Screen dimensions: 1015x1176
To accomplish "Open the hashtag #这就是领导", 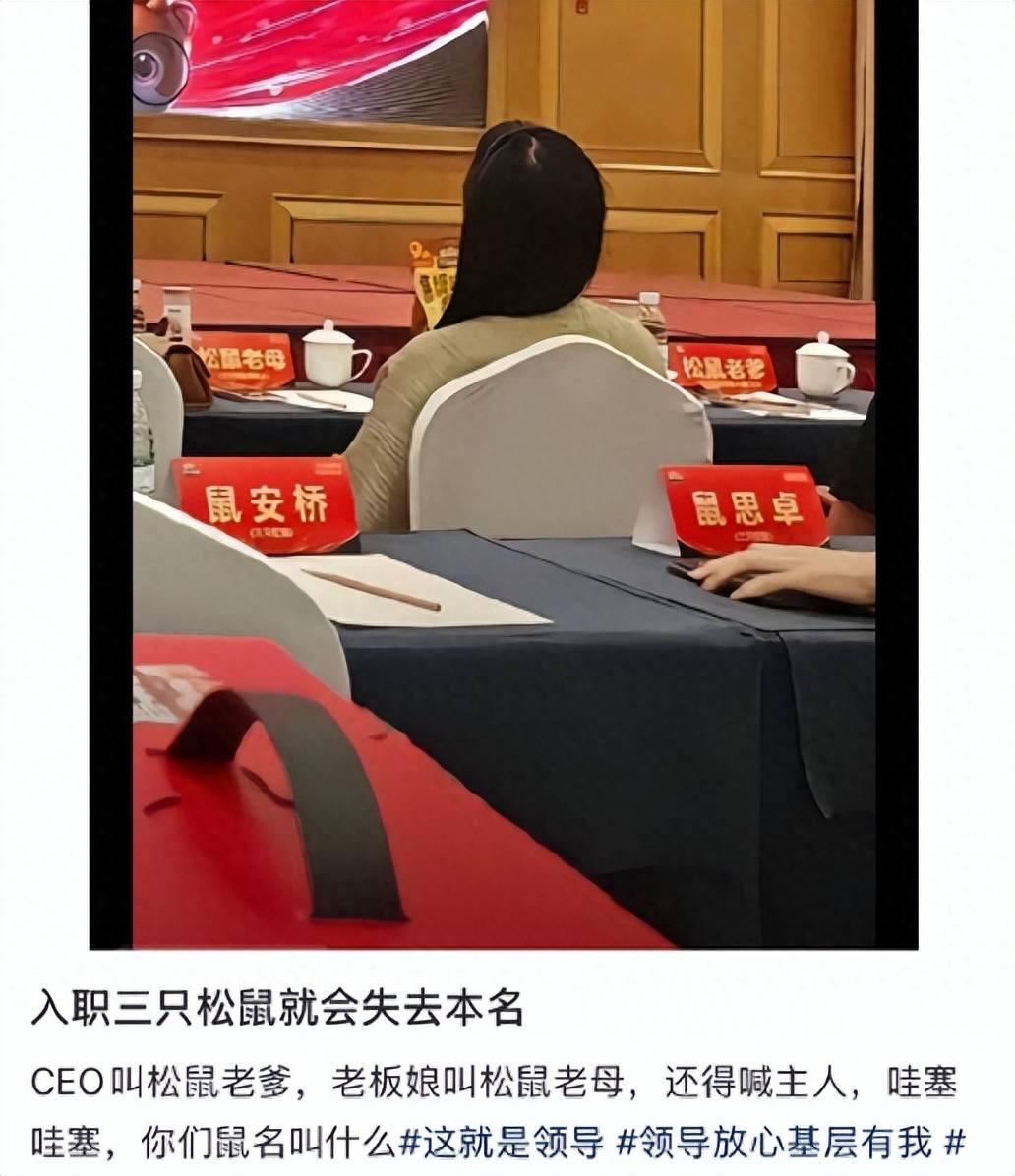I will point(502,1143).
